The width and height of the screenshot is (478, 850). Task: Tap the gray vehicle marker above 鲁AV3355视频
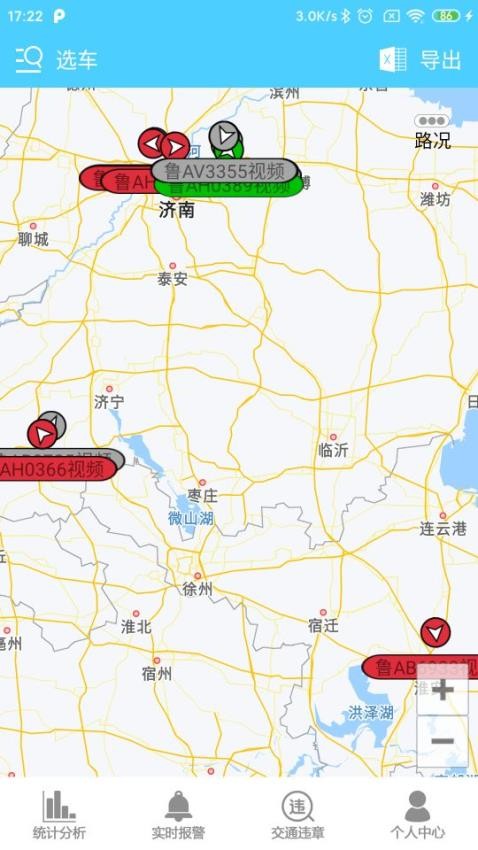(224, 136)
